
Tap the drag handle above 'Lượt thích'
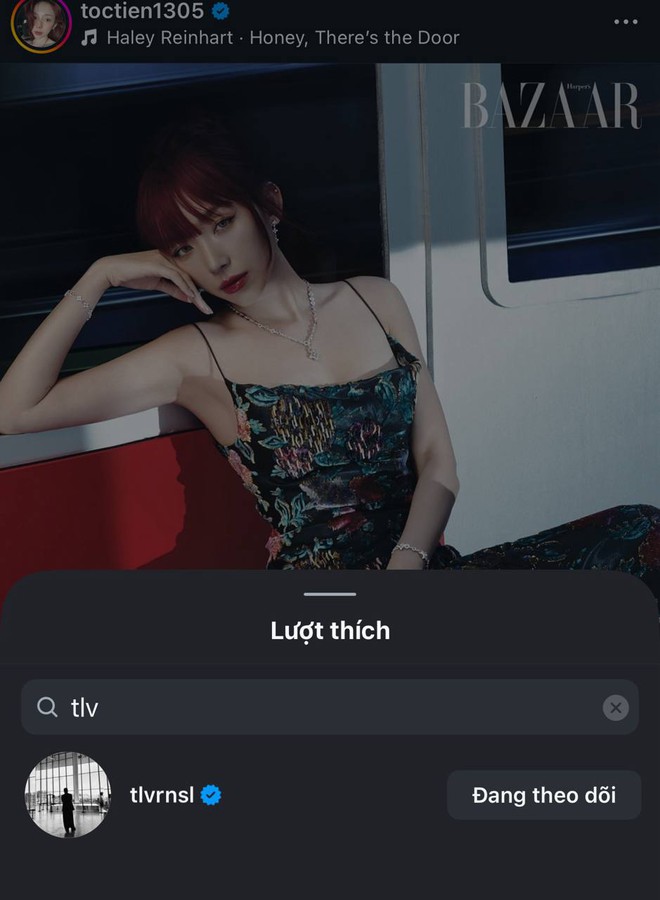pyautogui.click(x=330, y=594)
